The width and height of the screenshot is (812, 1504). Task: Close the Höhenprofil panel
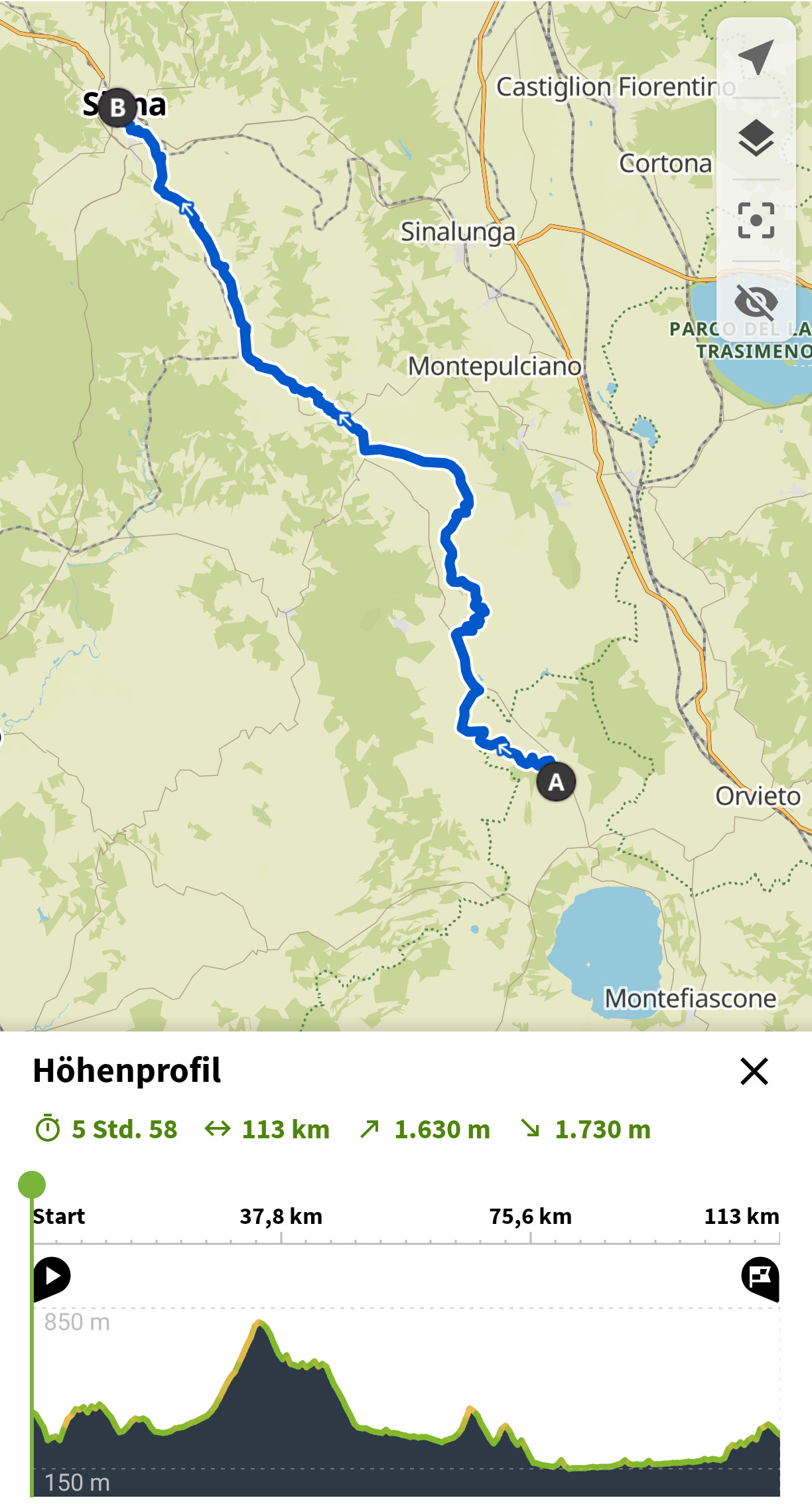(754, 1071)
